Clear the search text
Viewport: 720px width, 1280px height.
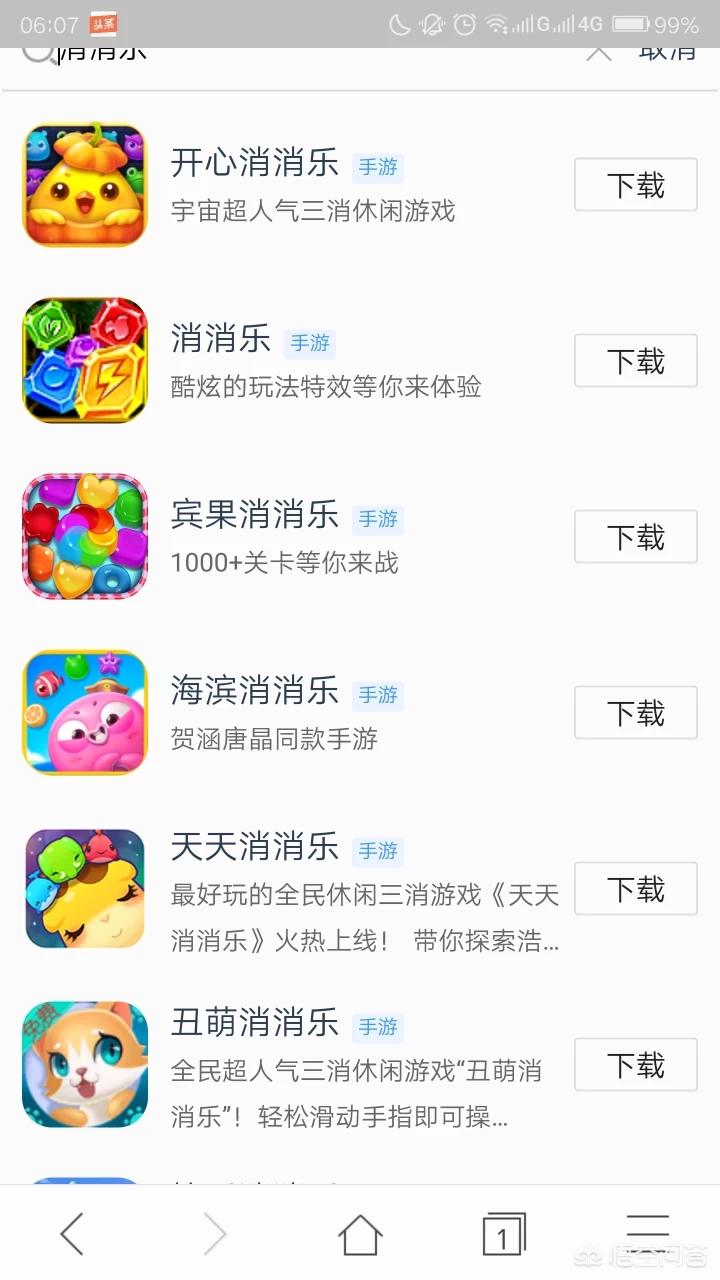(598, 53)
